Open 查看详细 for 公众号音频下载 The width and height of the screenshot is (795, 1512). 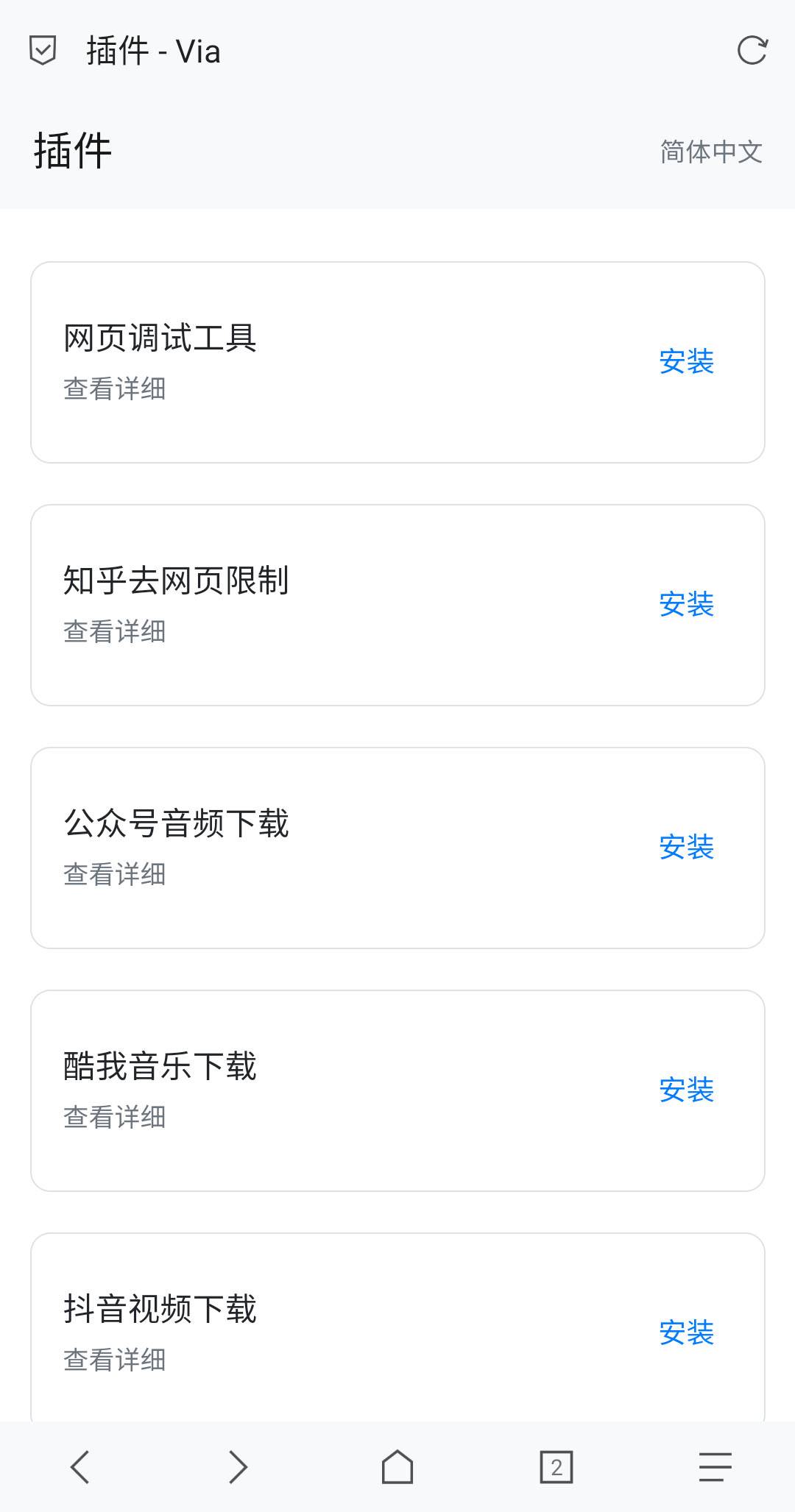(x=115, y=875)
